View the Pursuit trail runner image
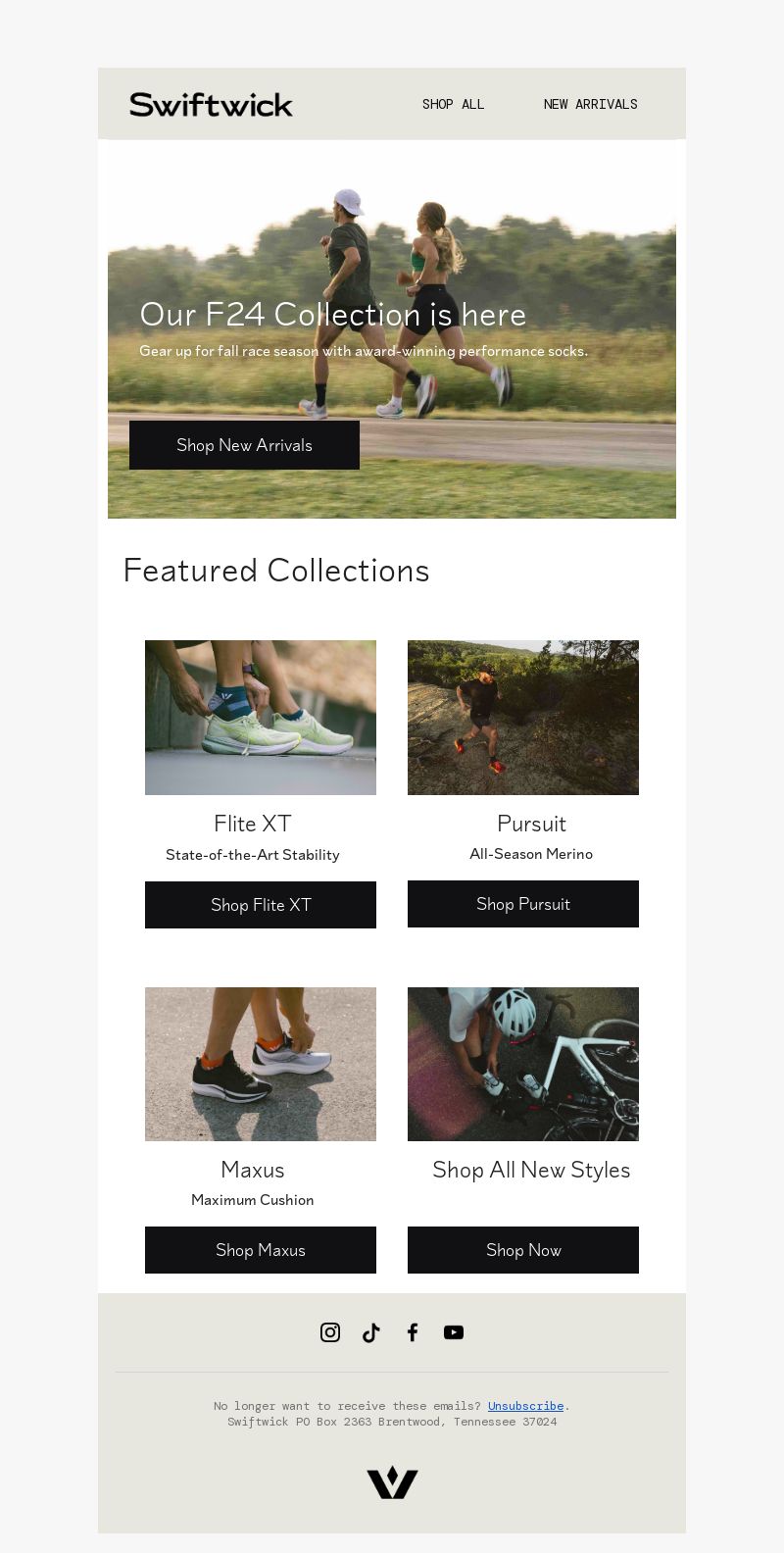 pyautogui.click(x=523, y=718)
